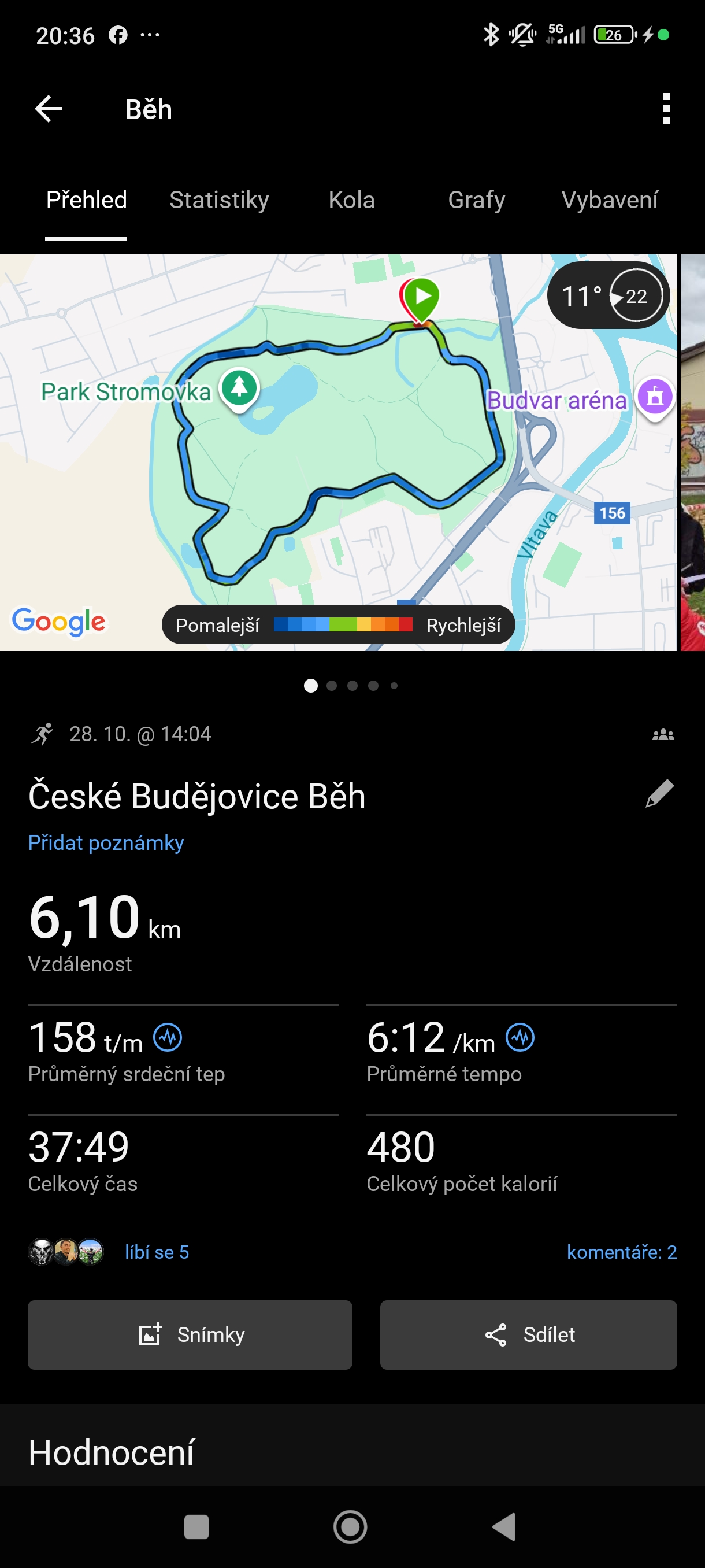This screenshot has width=705, height=1568.
Task: Select the Grafy tab
Action: pyautogui.click(x=476, y=200)
